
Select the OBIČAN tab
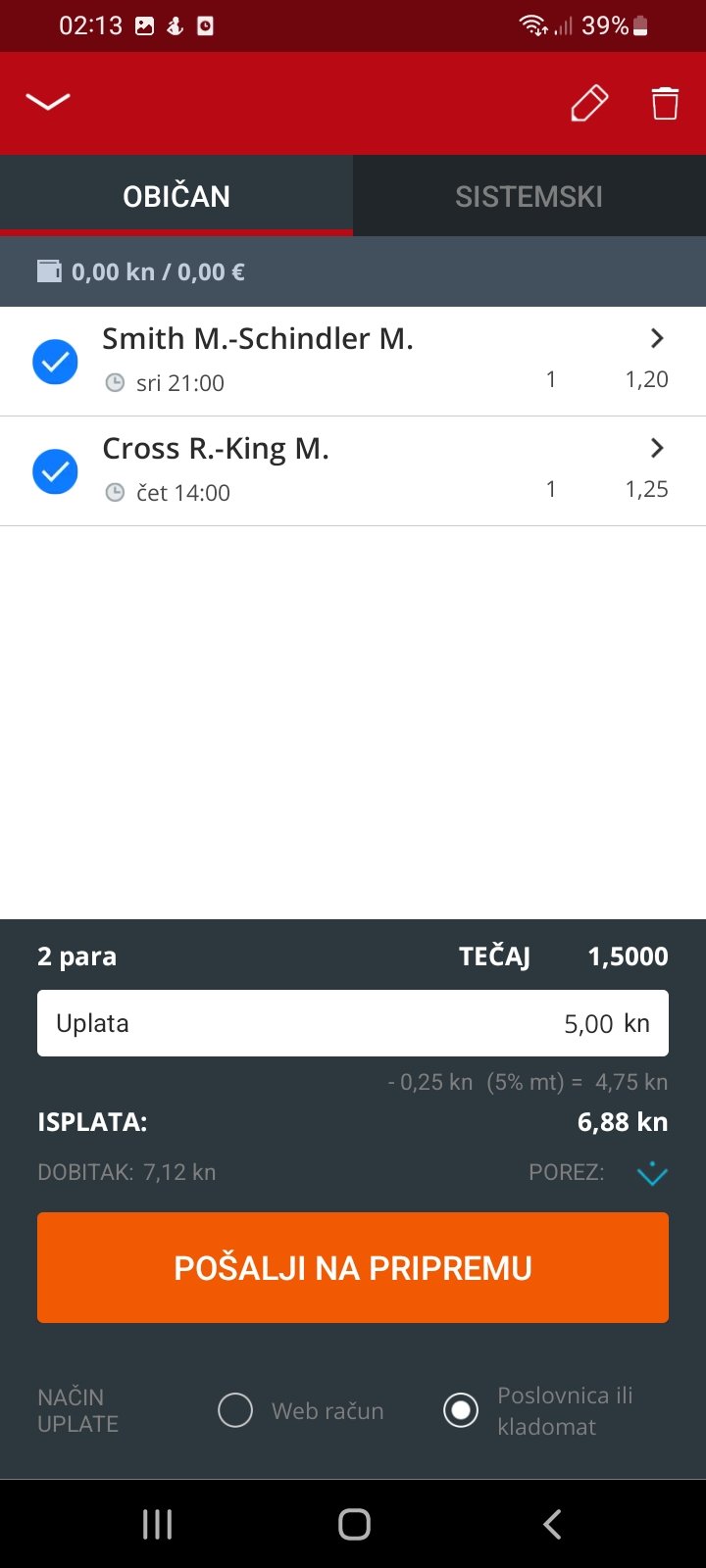coord(176,196)
